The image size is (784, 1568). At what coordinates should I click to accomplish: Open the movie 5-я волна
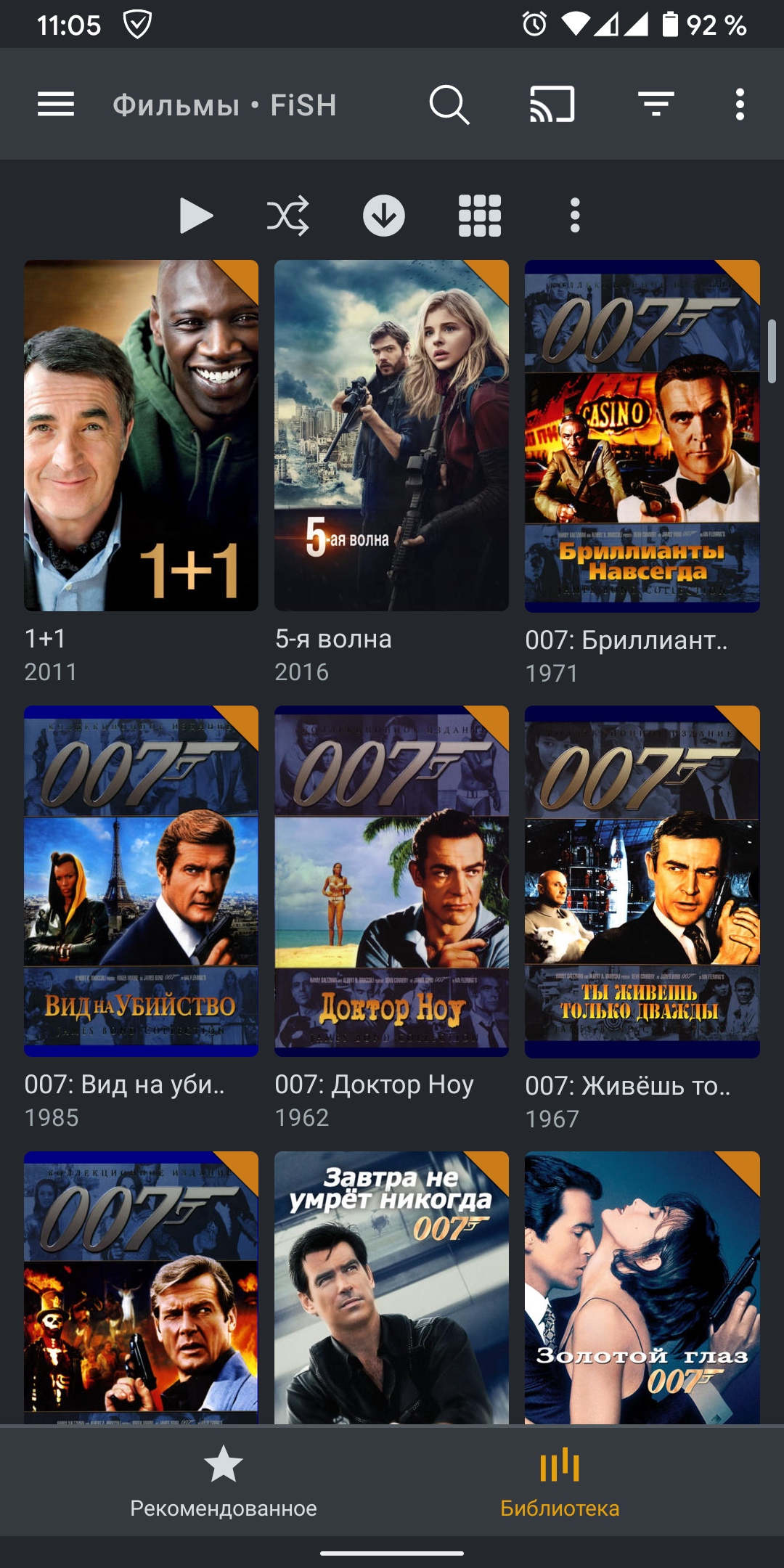pyautogui.click(x=391, y=436)
